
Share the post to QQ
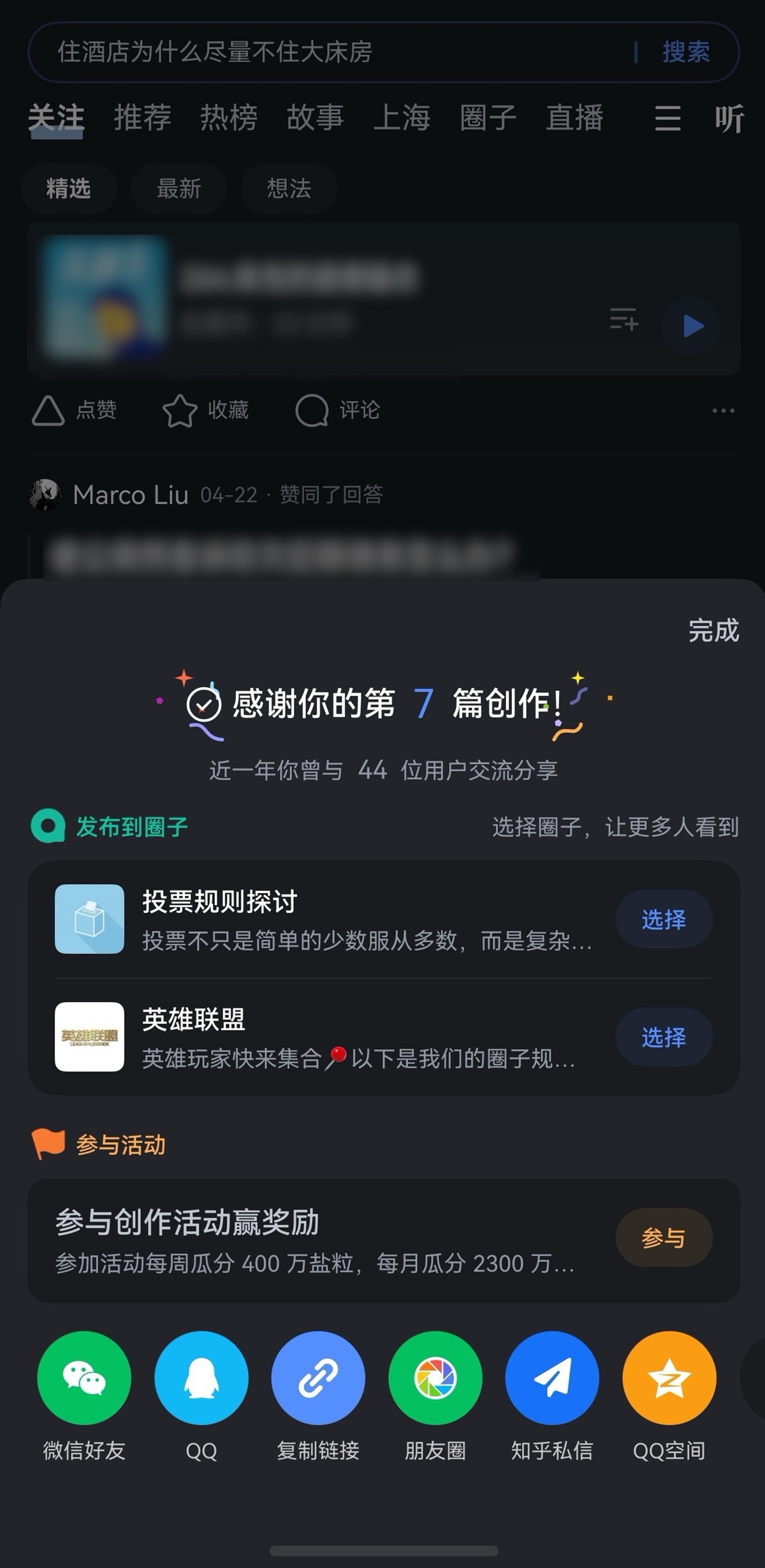(200, 1378)
